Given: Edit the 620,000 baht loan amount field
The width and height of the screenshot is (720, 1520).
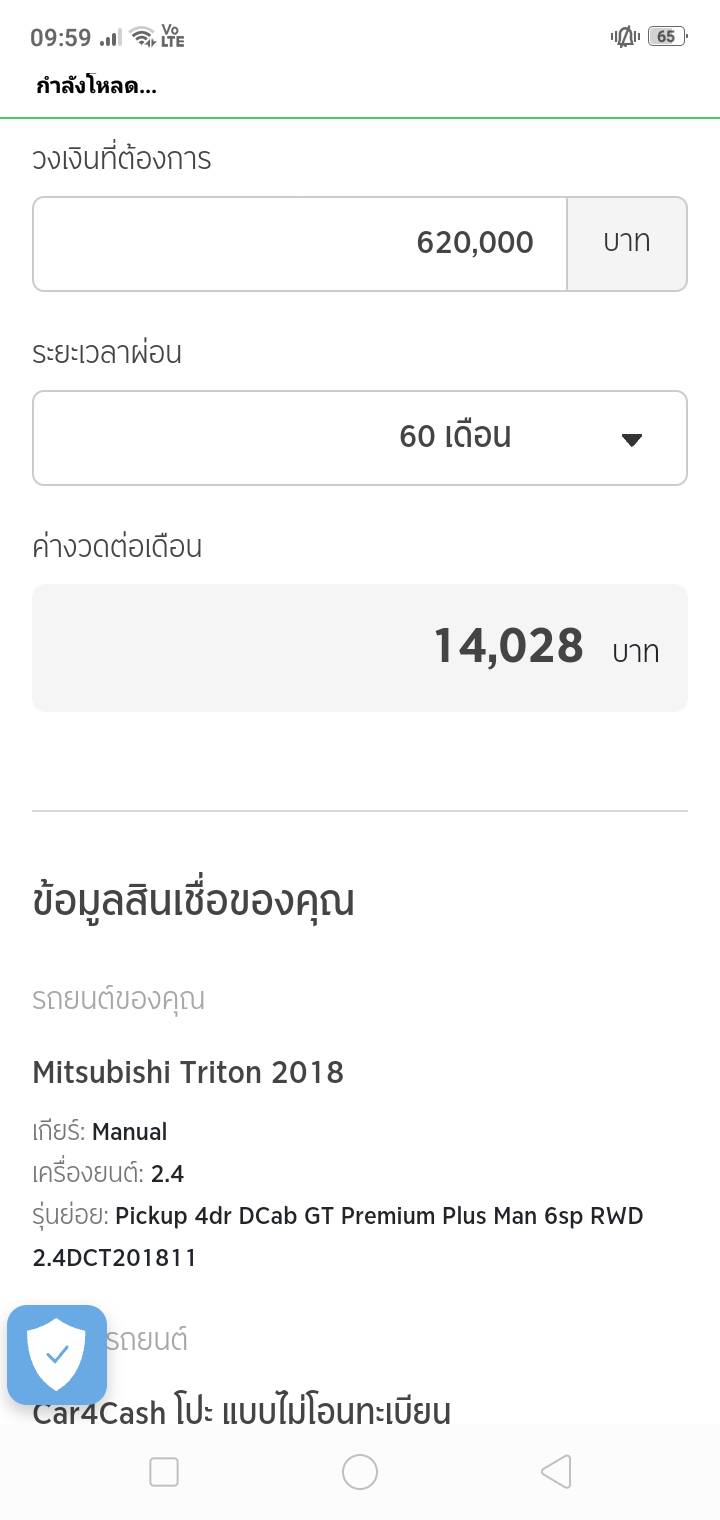Looking at the screenshot, I should [x=300, y=244].
